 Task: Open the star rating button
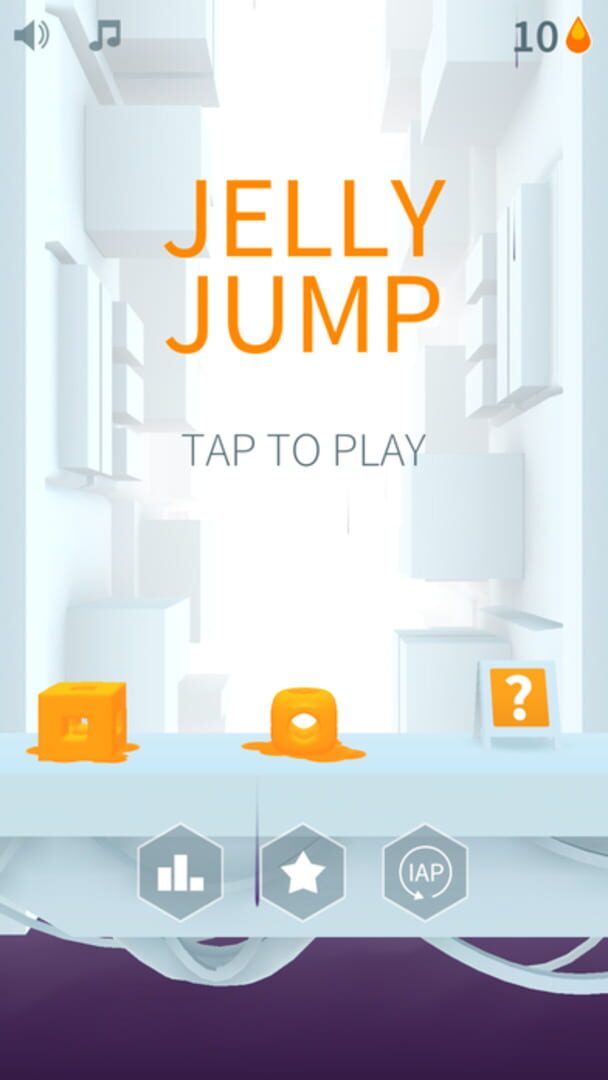click(x=303, y=872)
